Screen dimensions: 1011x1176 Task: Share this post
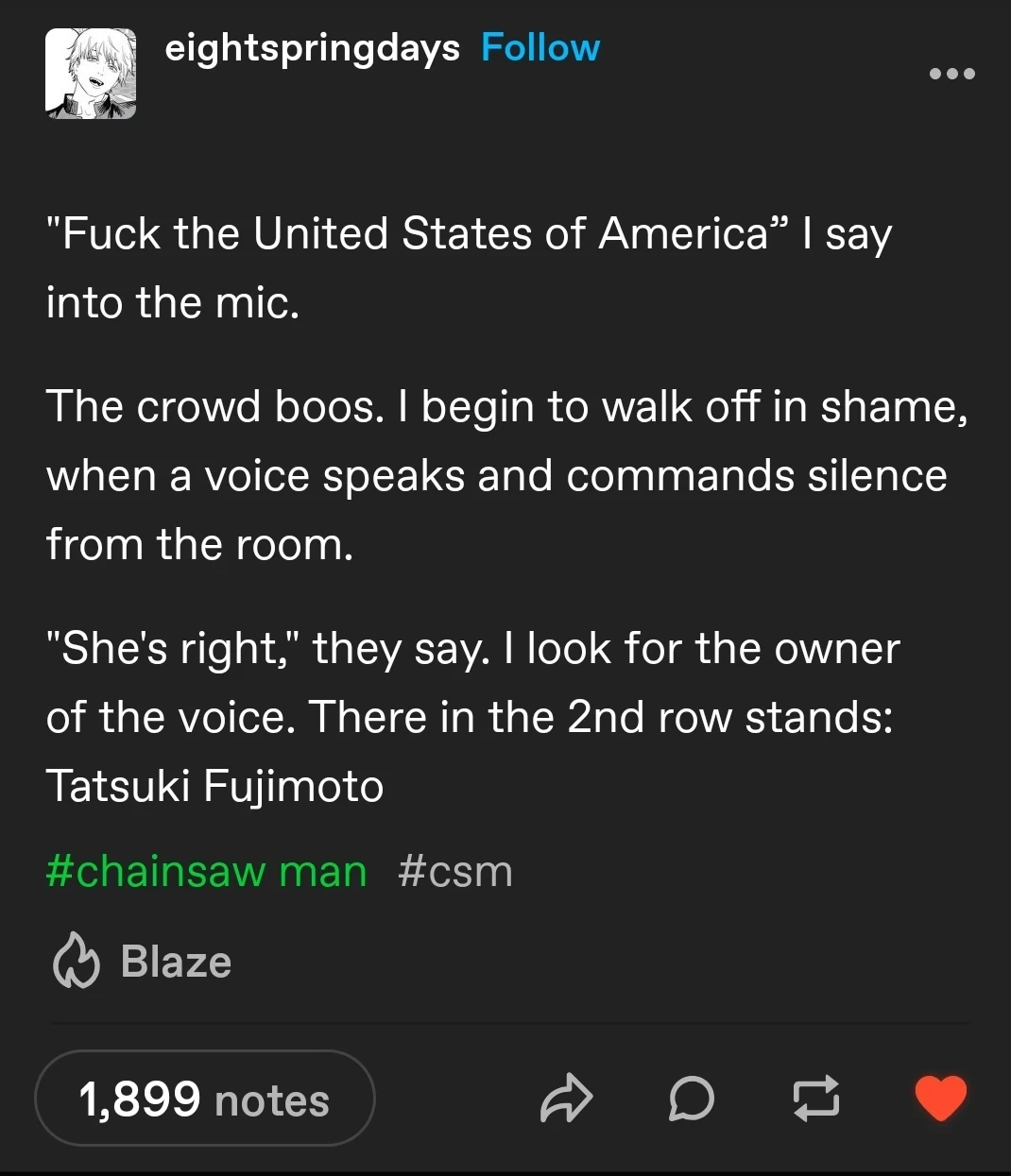point(566,1099)
